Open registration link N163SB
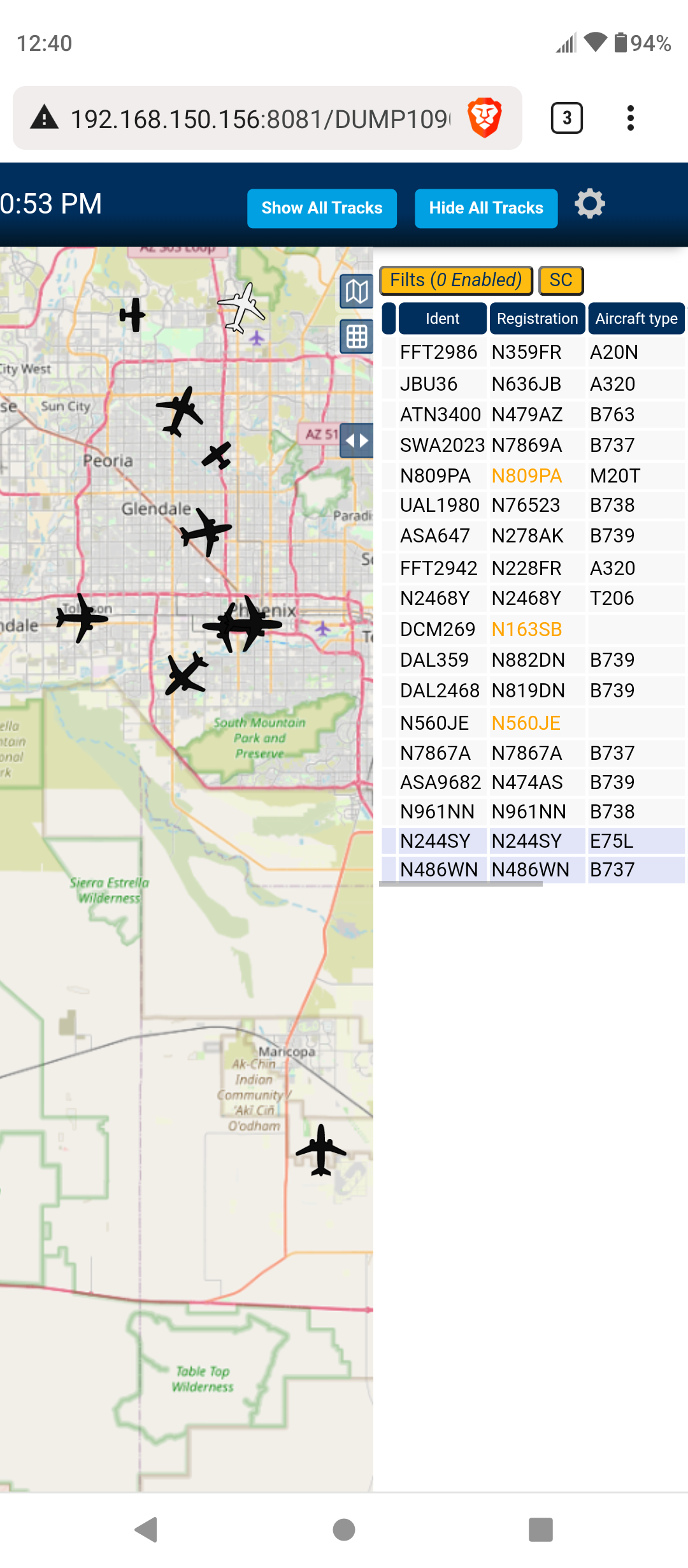 (527, 629)
